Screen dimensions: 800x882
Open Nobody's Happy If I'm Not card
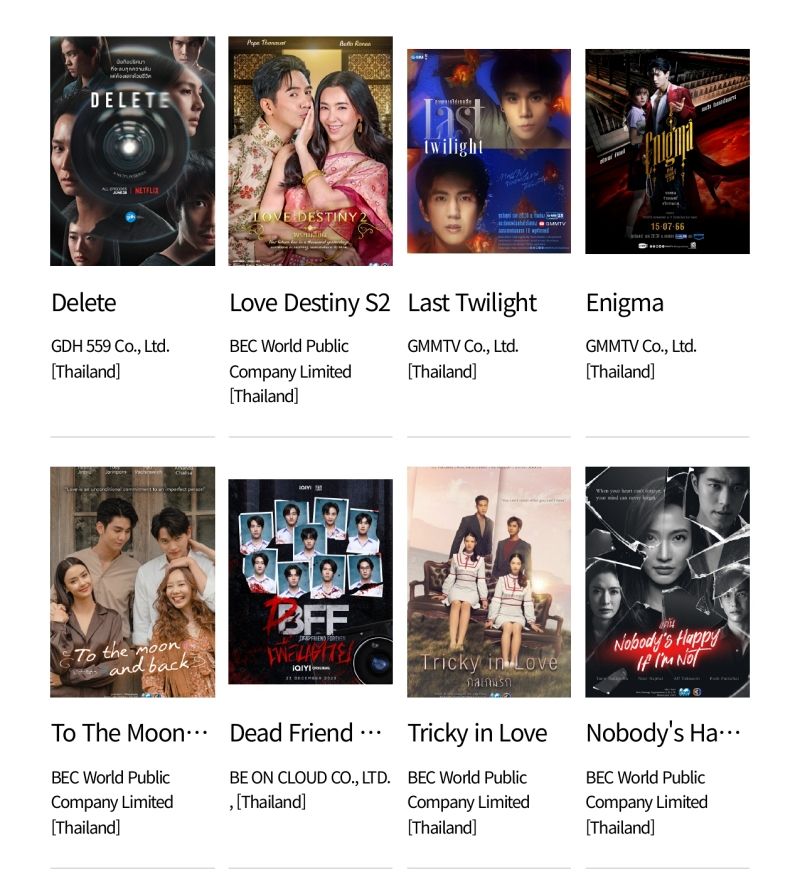[x=667, y=582]
